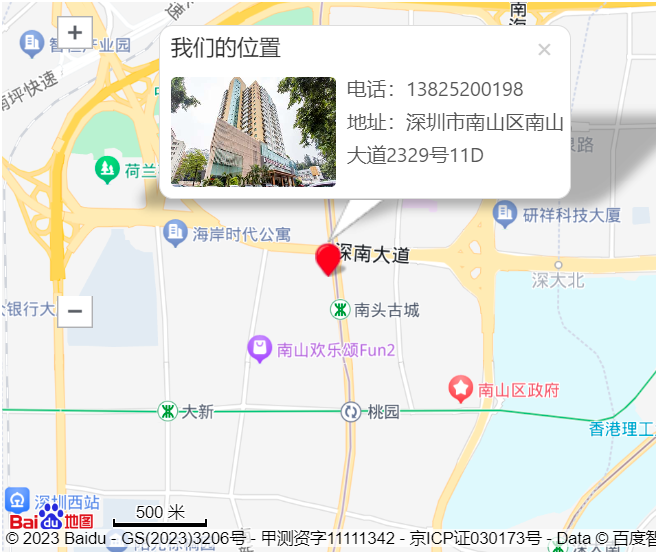
Task: Select the 桃园 metro station
Action: 351,411
